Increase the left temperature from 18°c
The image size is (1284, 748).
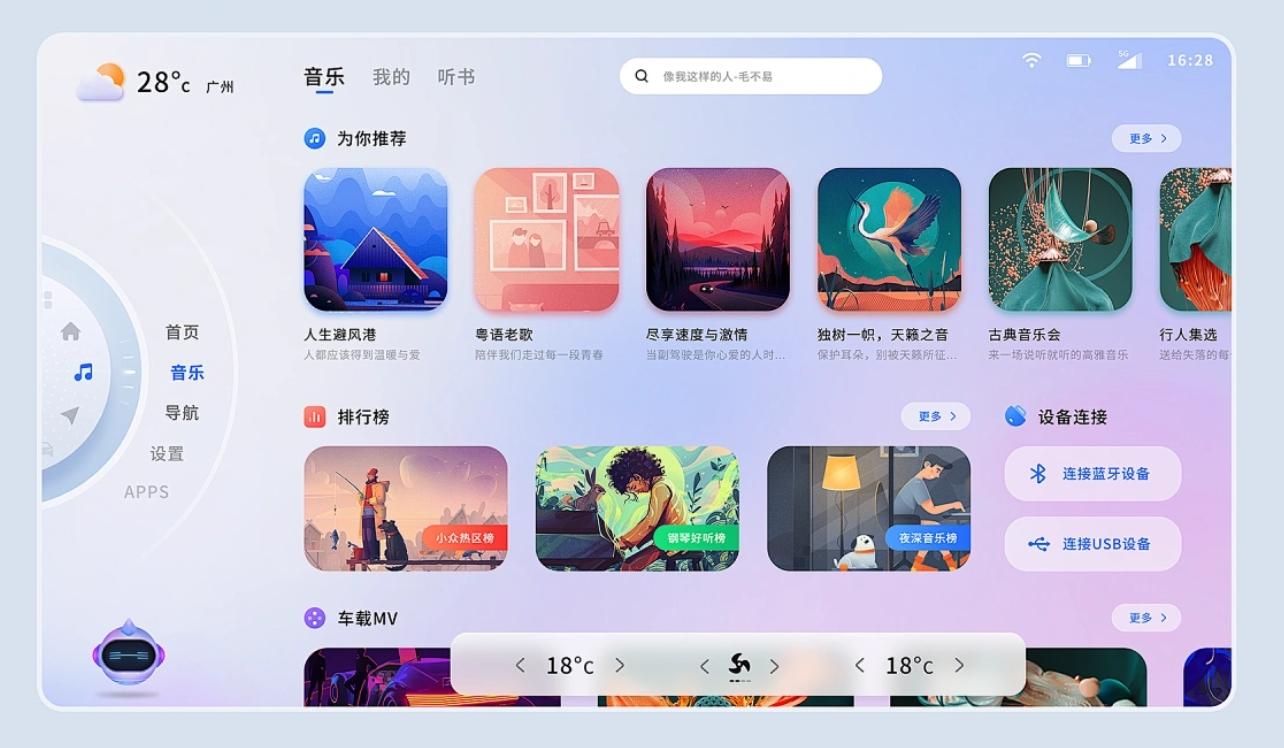point(620,665)
